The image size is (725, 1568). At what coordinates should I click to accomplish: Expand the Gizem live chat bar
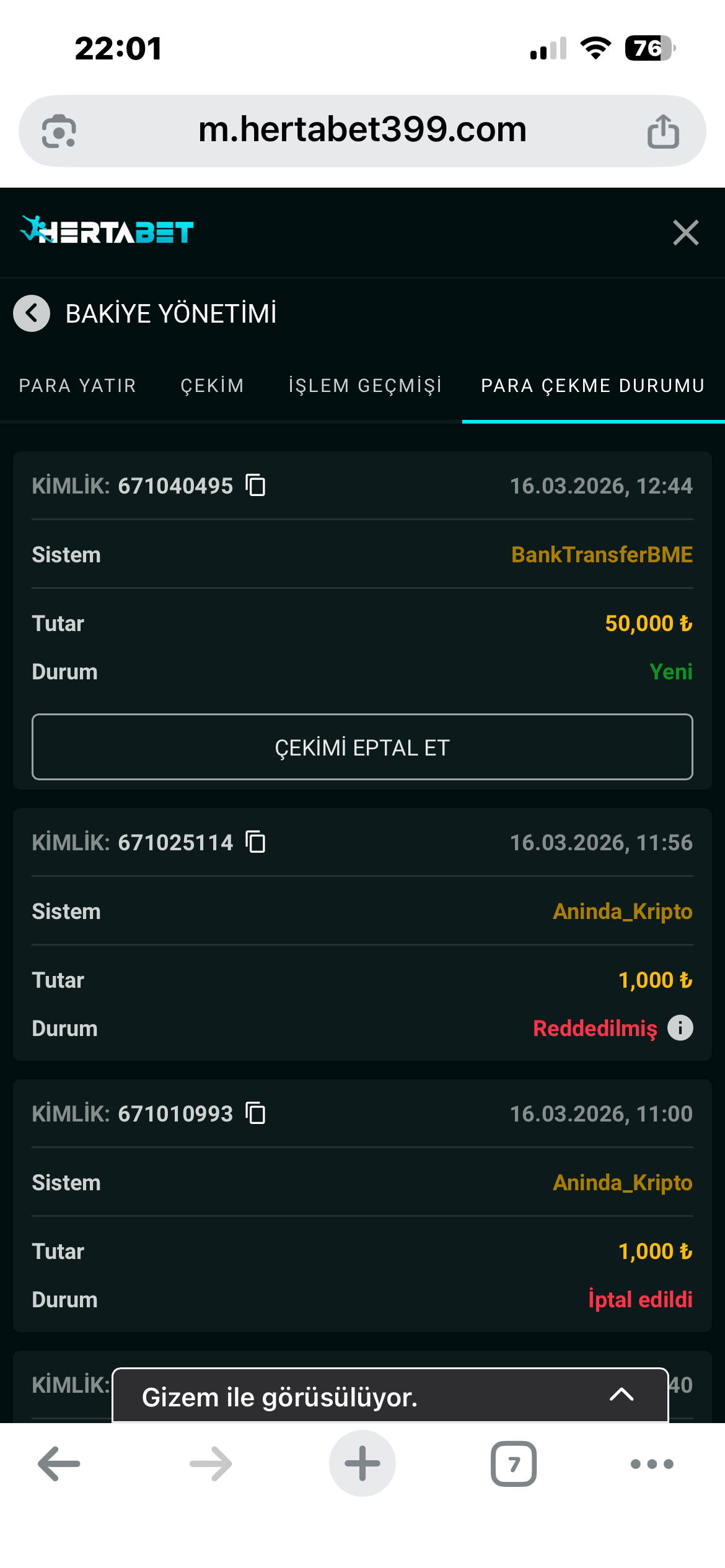coord(621,1395)
